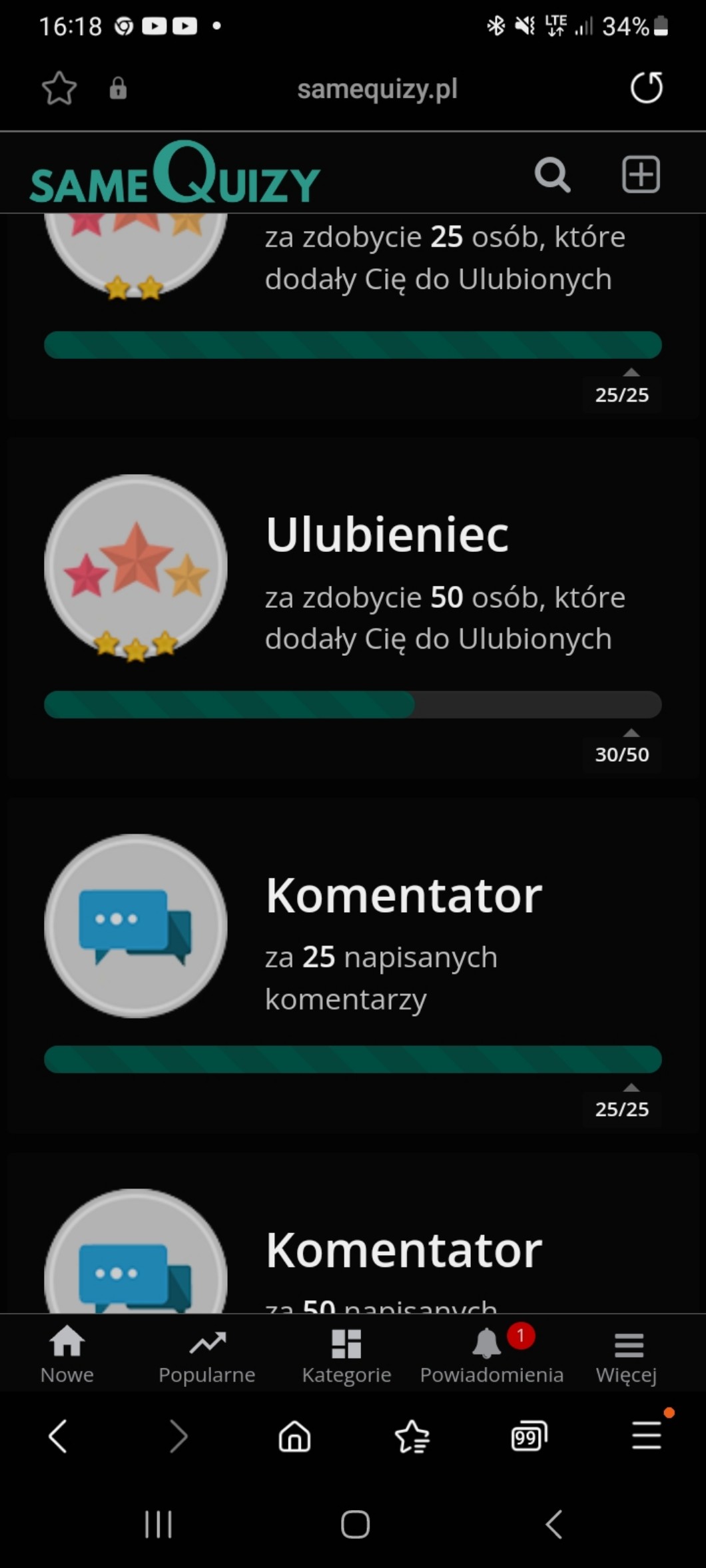Open the search on SameQuizy
This screenshot has width=706, height=1568.
pyautogui.click(x=552, y=175)
